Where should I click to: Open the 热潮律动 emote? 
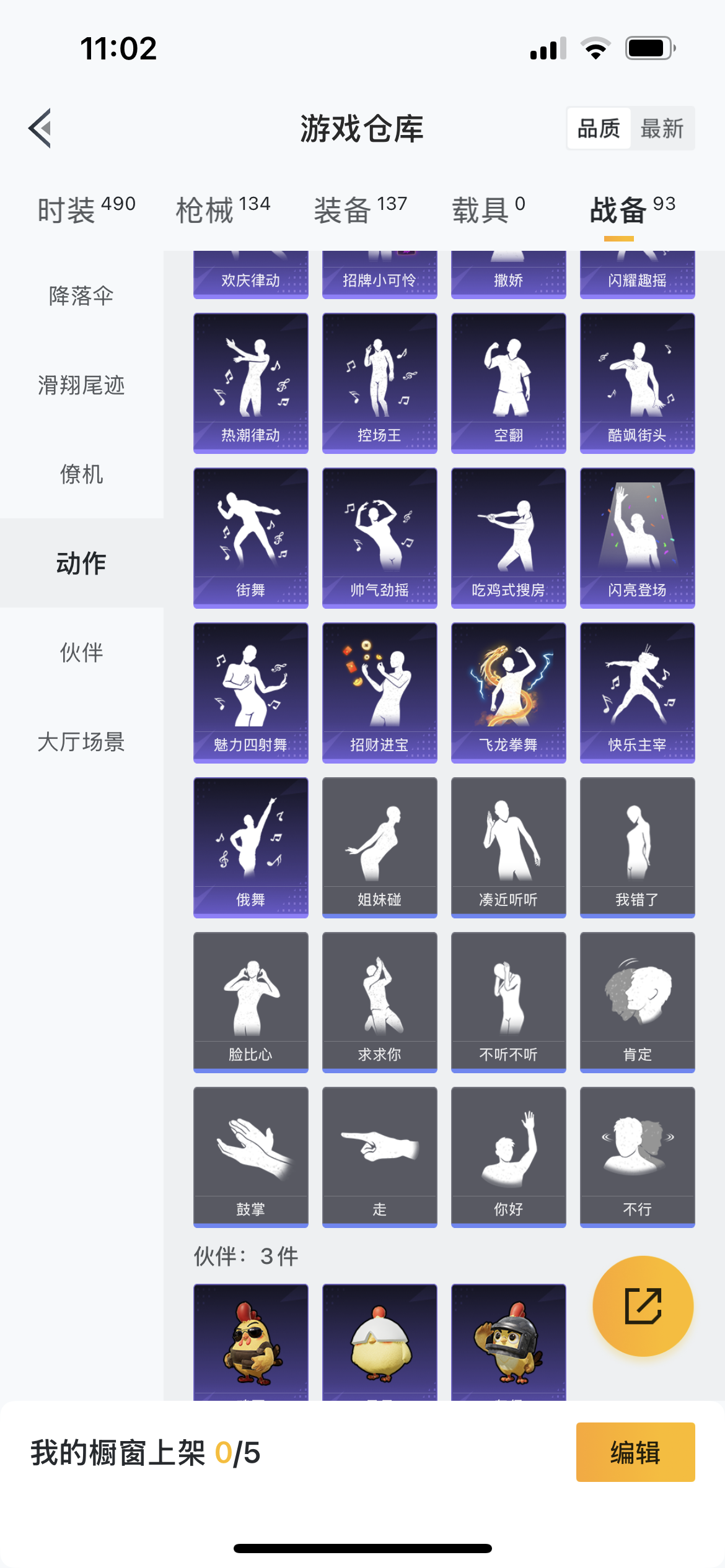click(250, 383)
